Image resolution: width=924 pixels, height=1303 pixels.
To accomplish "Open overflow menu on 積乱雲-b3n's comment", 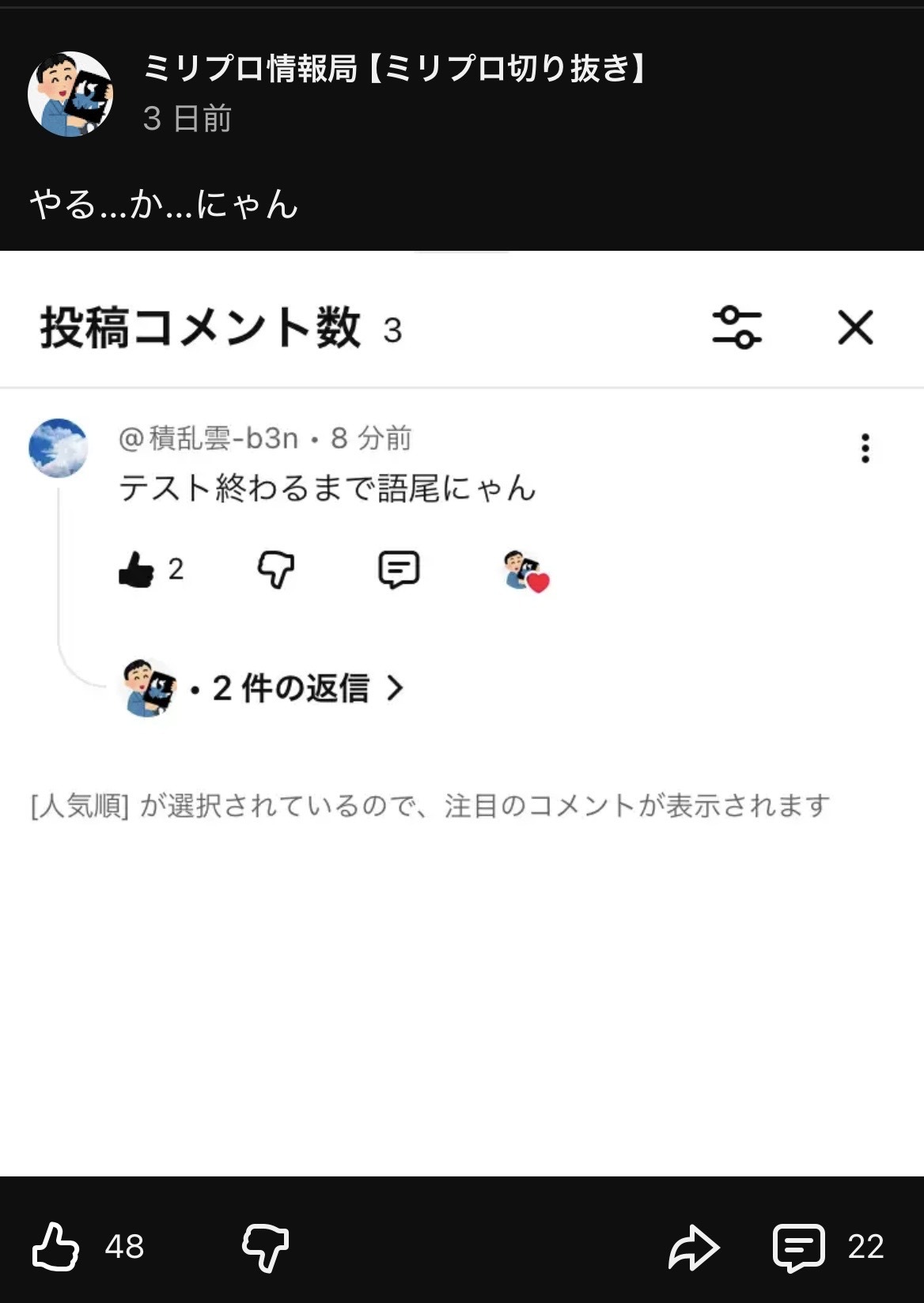I will tap(865, 449).
